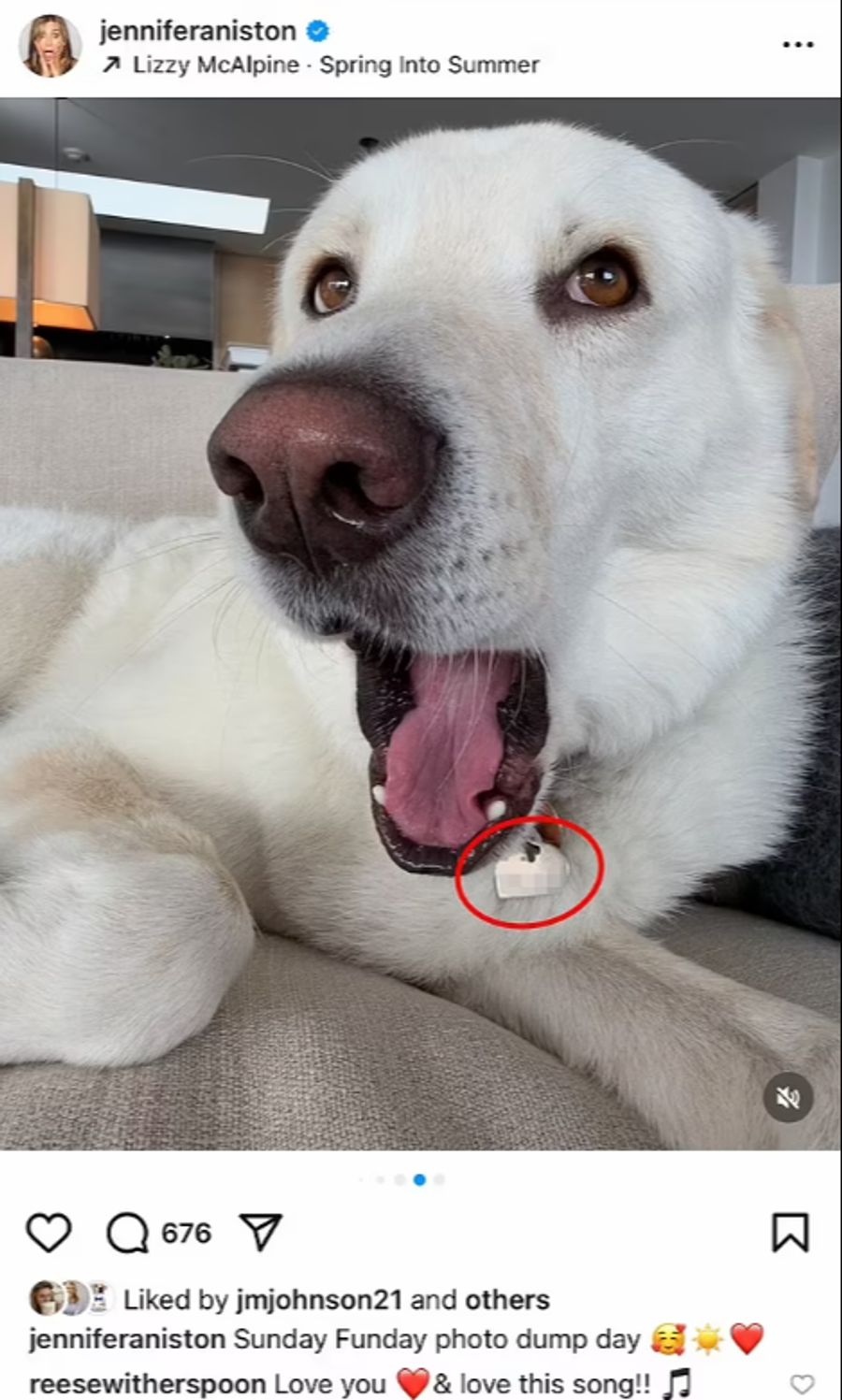Open the post's three-dot options menu
Screen dimensions: 842x1400
click(797, 44)
